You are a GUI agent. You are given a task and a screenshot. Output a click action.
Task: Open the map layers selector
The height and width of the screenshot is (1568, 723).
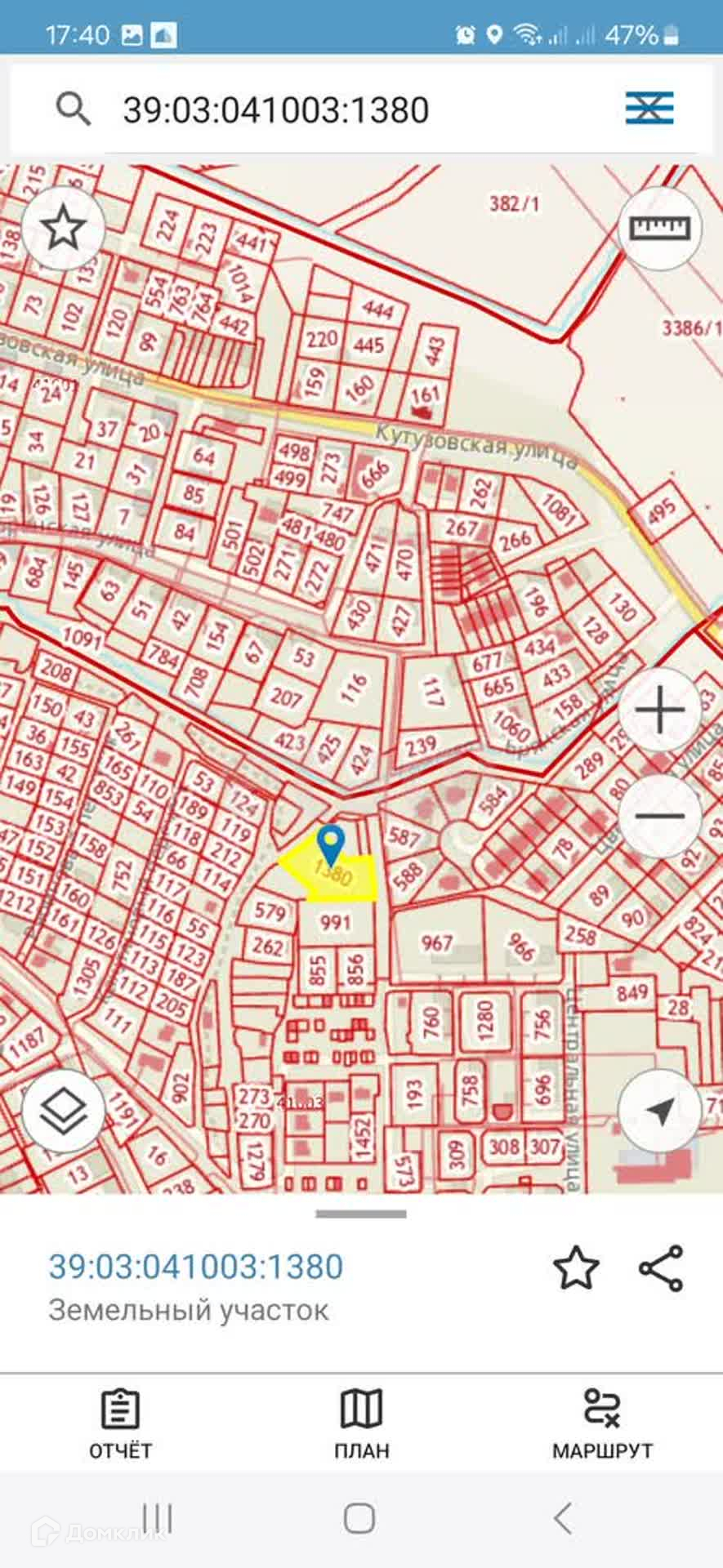click(63, 1111)
